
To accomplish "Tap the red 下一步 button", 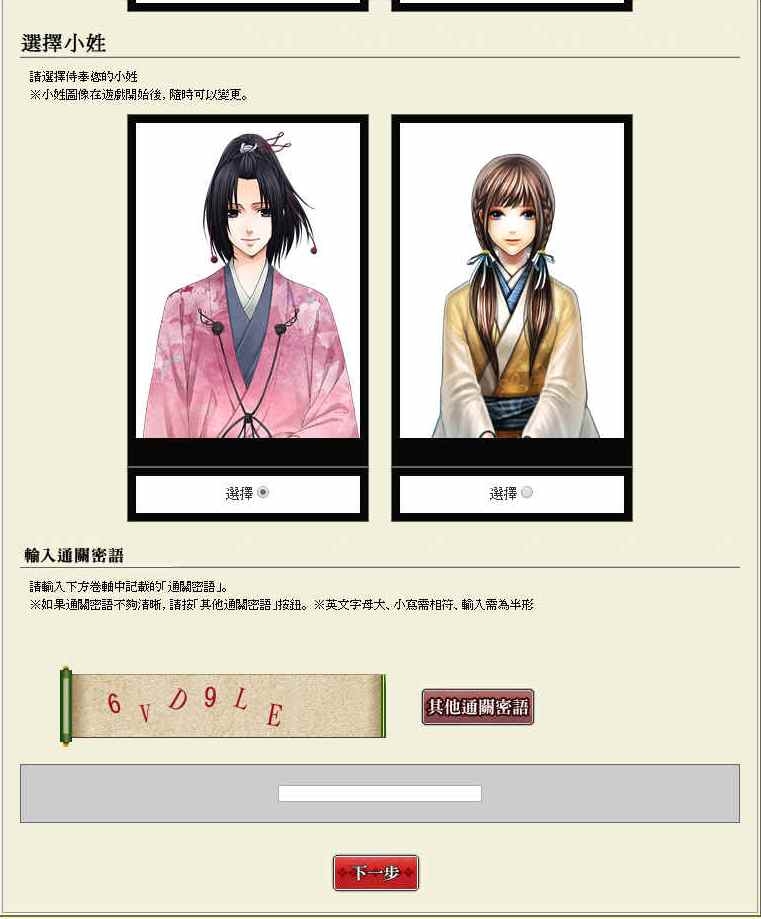I will pyautogui.click(x=376, y=873).
